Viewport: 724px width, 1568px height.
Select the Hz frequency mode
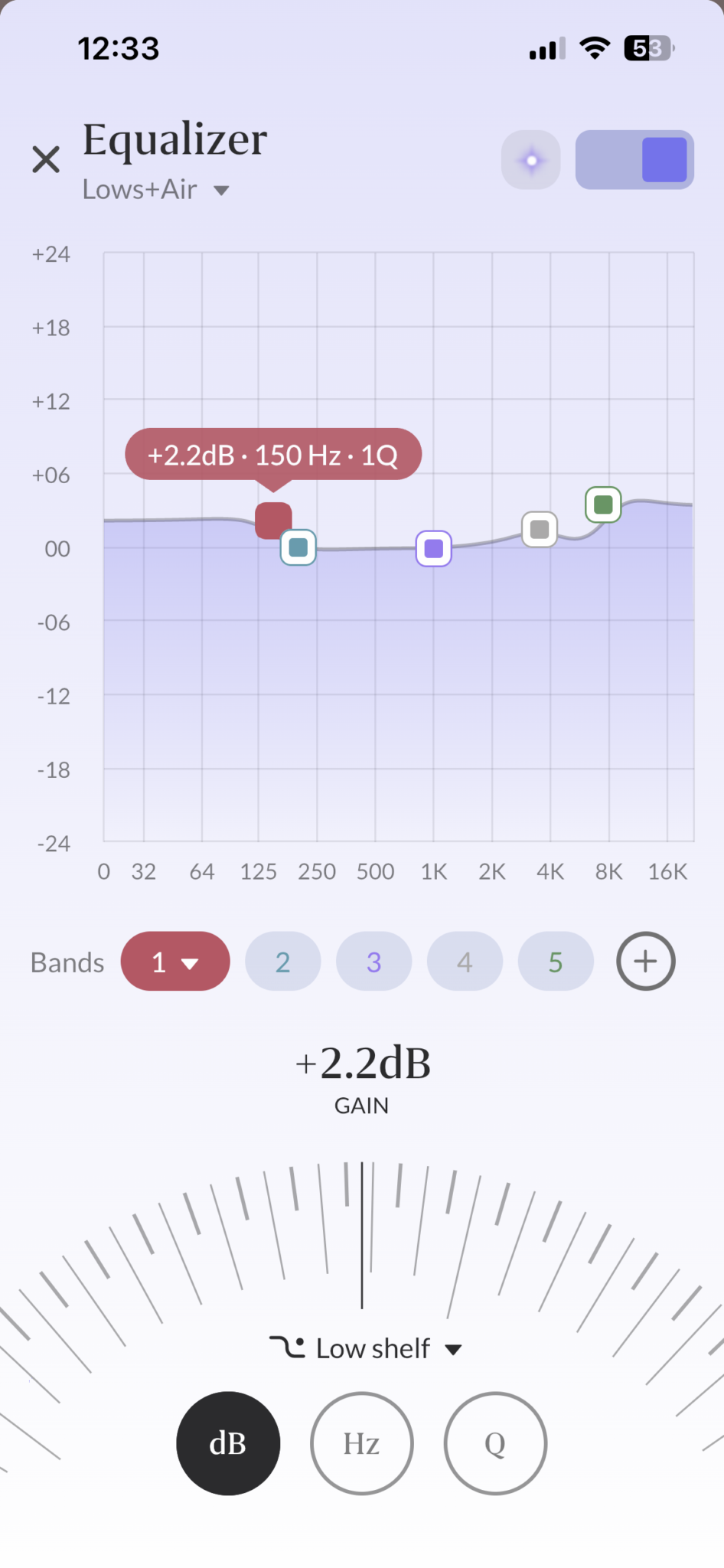point(362,1443)
